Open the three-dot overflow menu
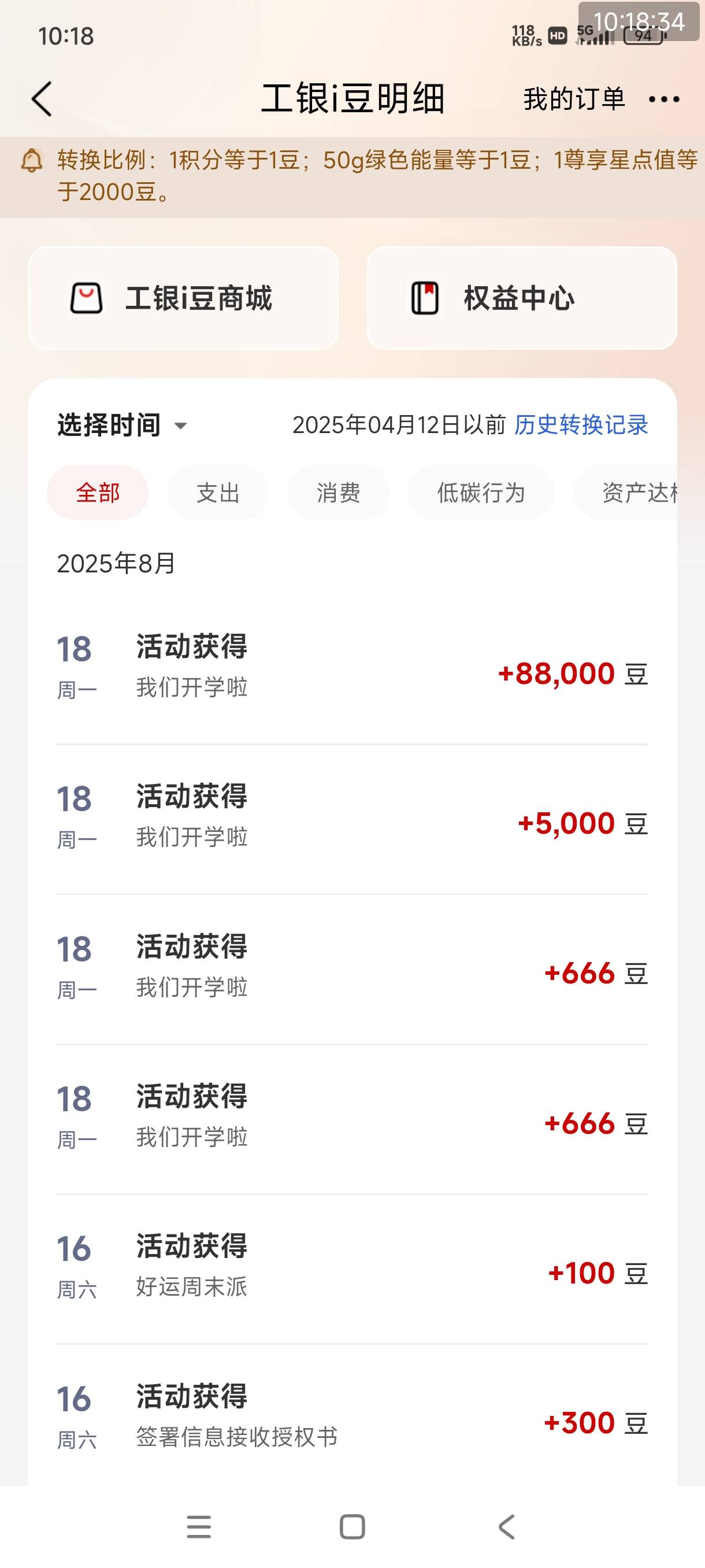The width and height of the screenshot is (705, 1568). 663,99
